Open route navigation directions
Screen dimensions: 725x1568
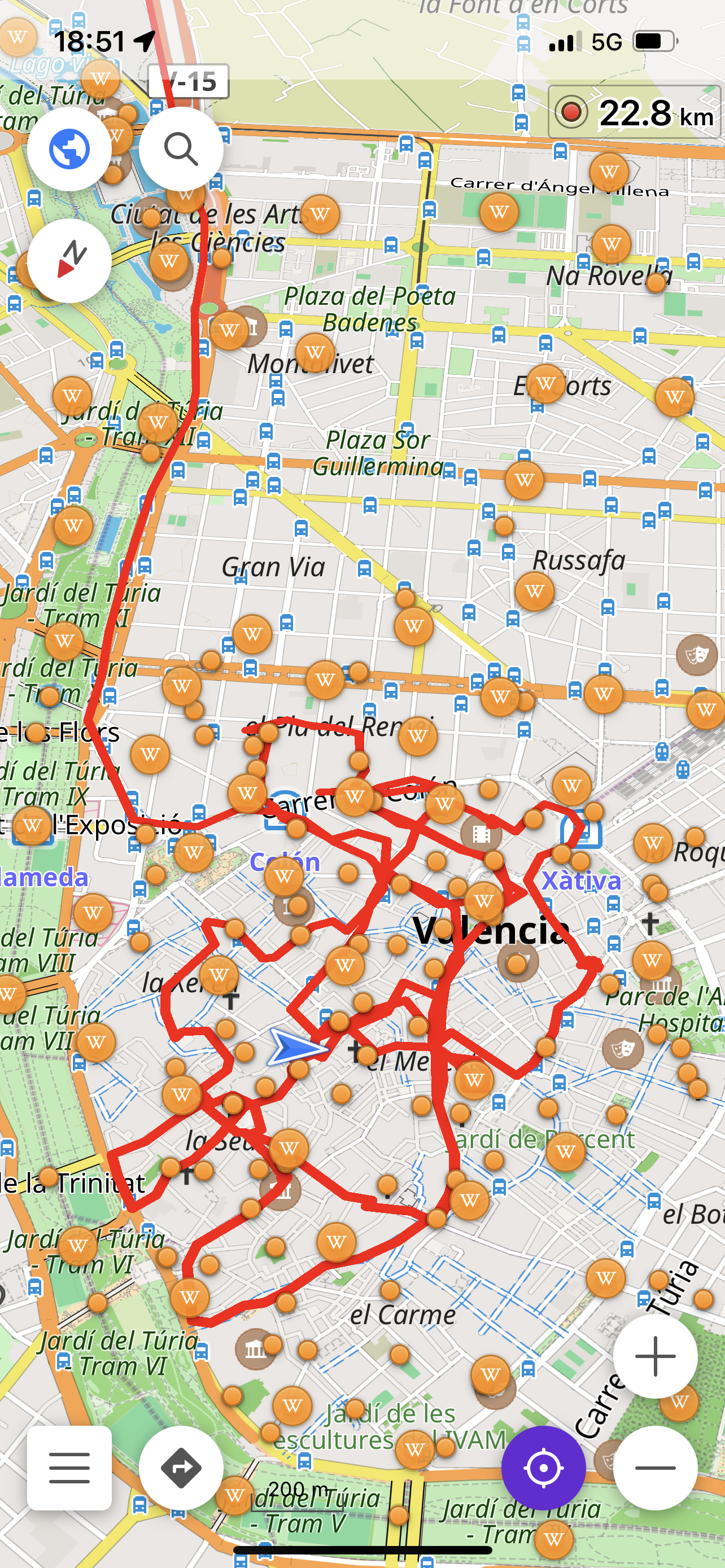point(181,1468)
